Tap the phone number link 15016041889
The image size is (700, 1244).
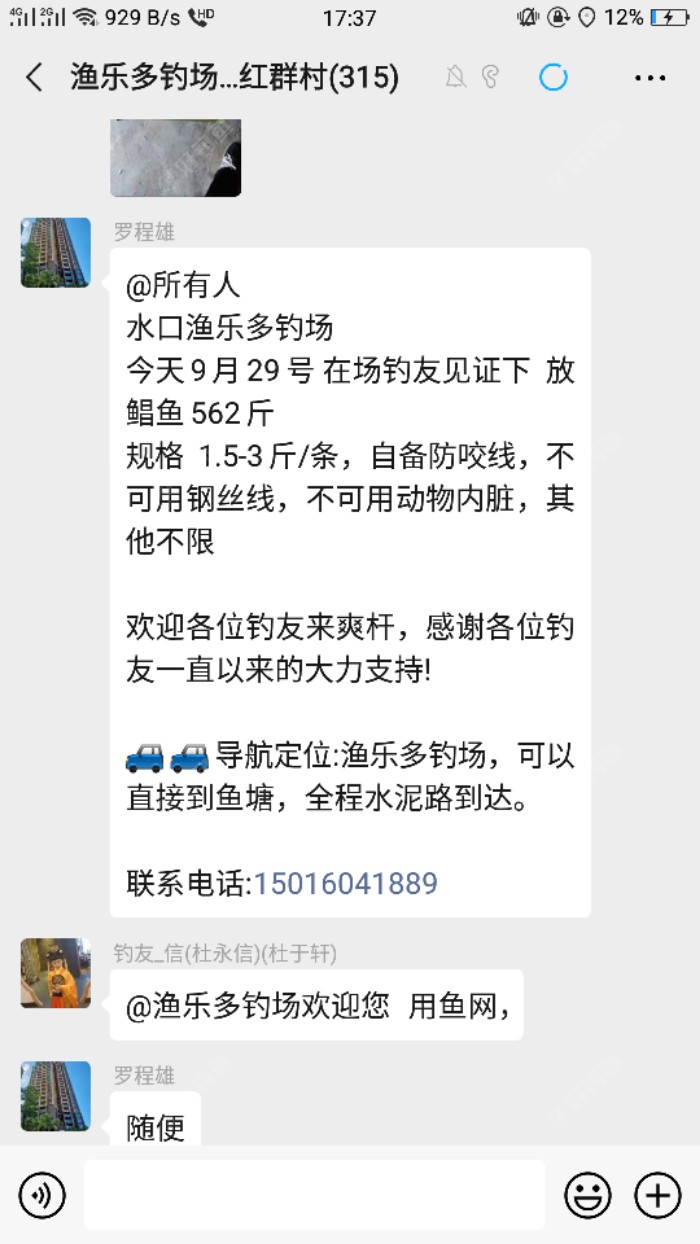pyautogui.click(x=345, y=883)
